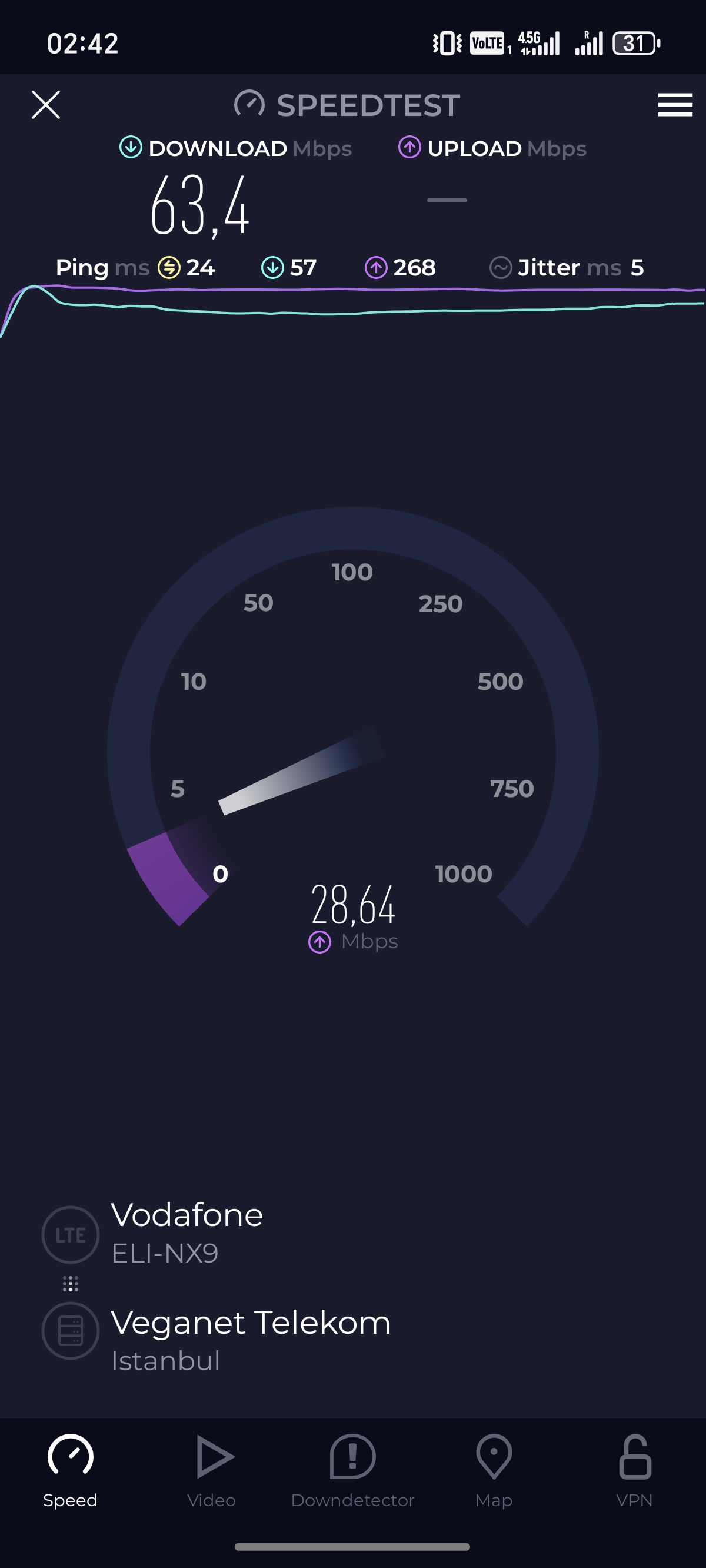This screenshot has height=1568, width=706.
Task: Open Vodafone ELI-NX9 connection details
Action: pyautogui.click(x=153, y=1233)
